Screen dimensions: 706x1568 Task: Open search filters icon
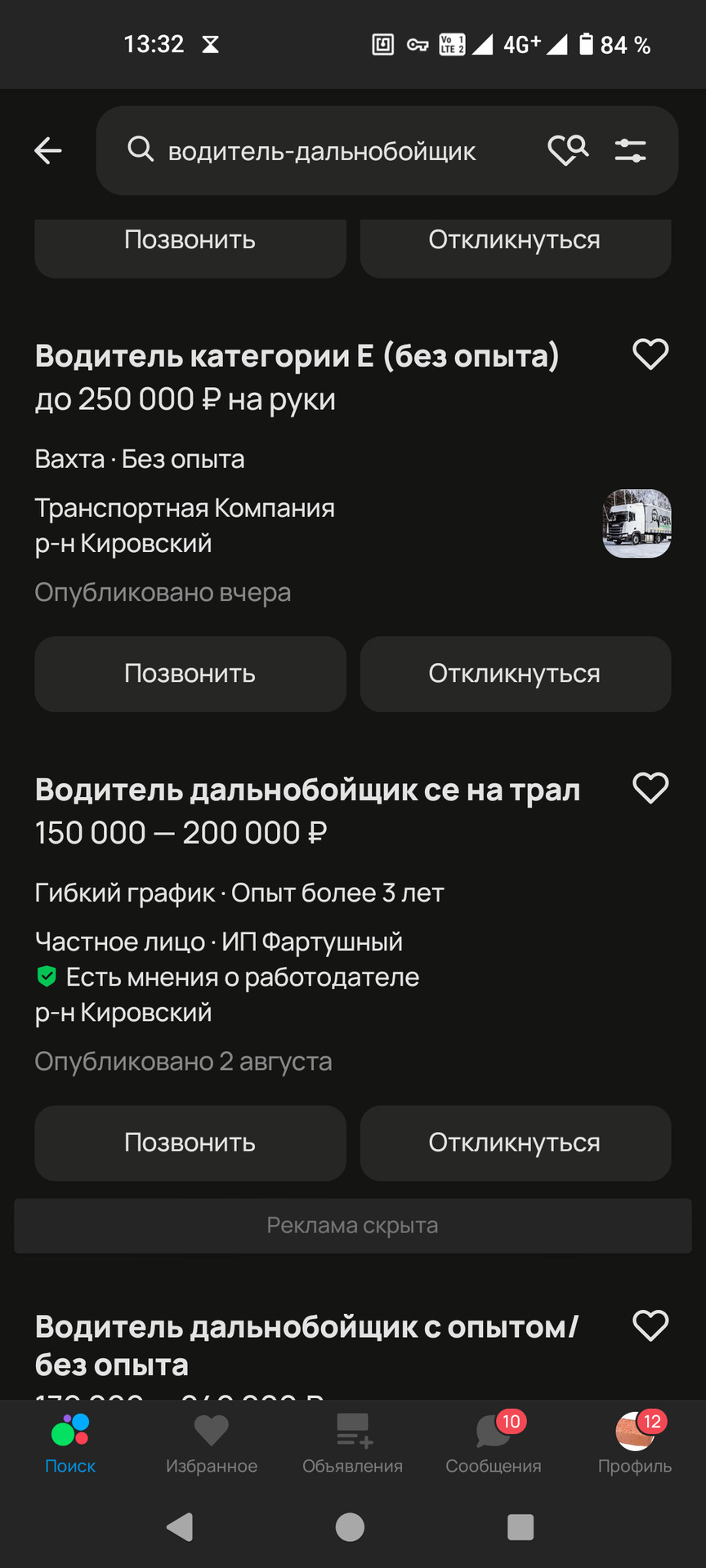(630, 150)
